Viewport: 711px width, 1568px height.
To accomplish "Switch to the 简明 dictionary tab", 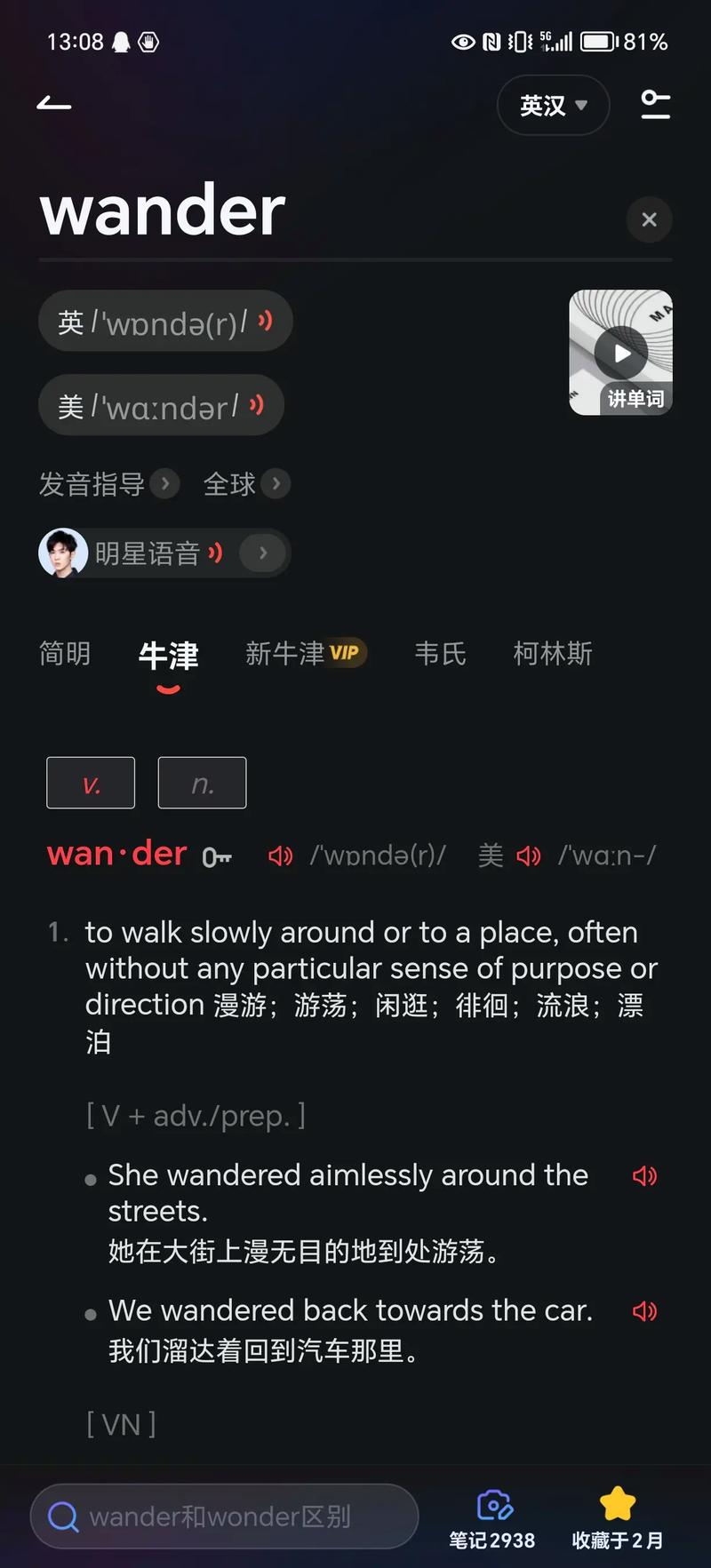I will [x=65, y=654].
